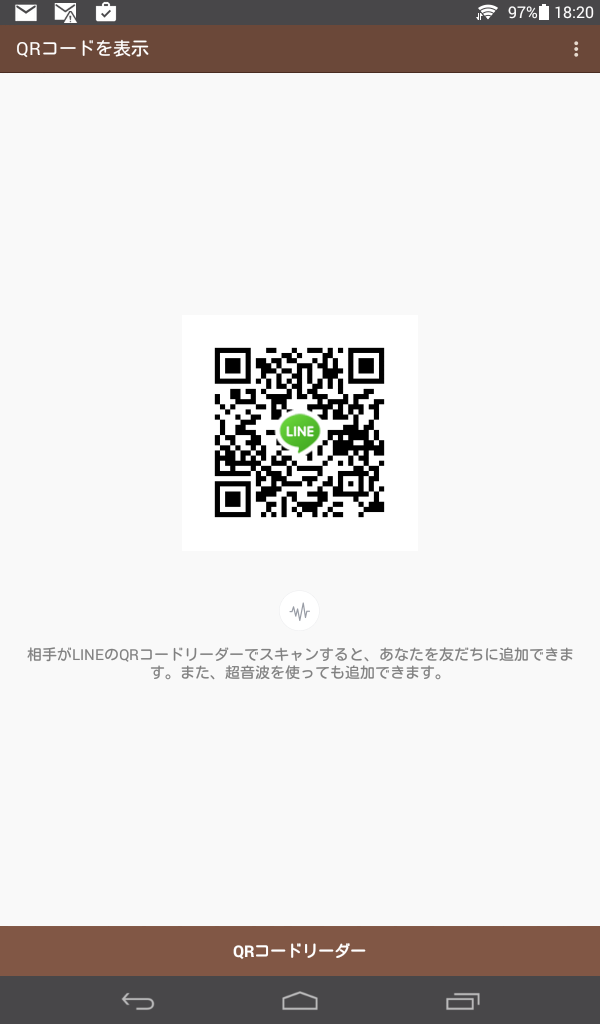Open the overflow menu in the app bar

[575, 49]
